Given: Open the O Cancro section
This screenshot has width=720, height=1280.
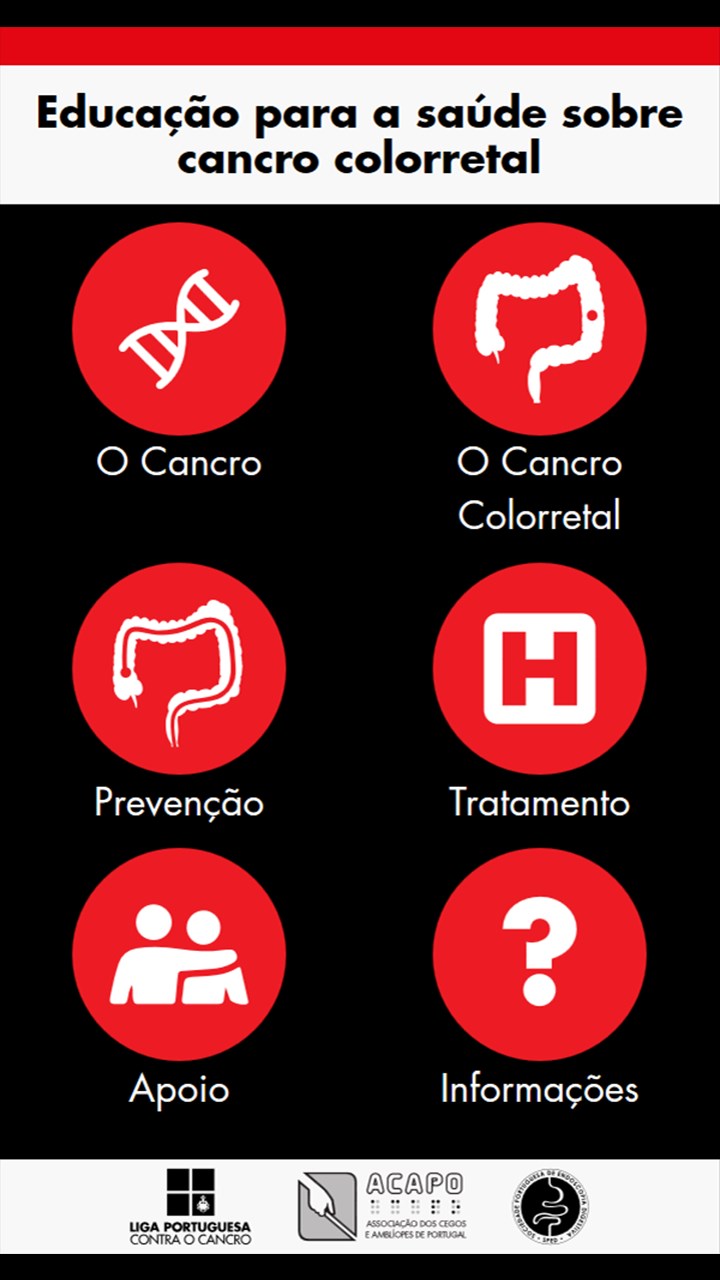Looking at the screenshot, I should [179, 330].
